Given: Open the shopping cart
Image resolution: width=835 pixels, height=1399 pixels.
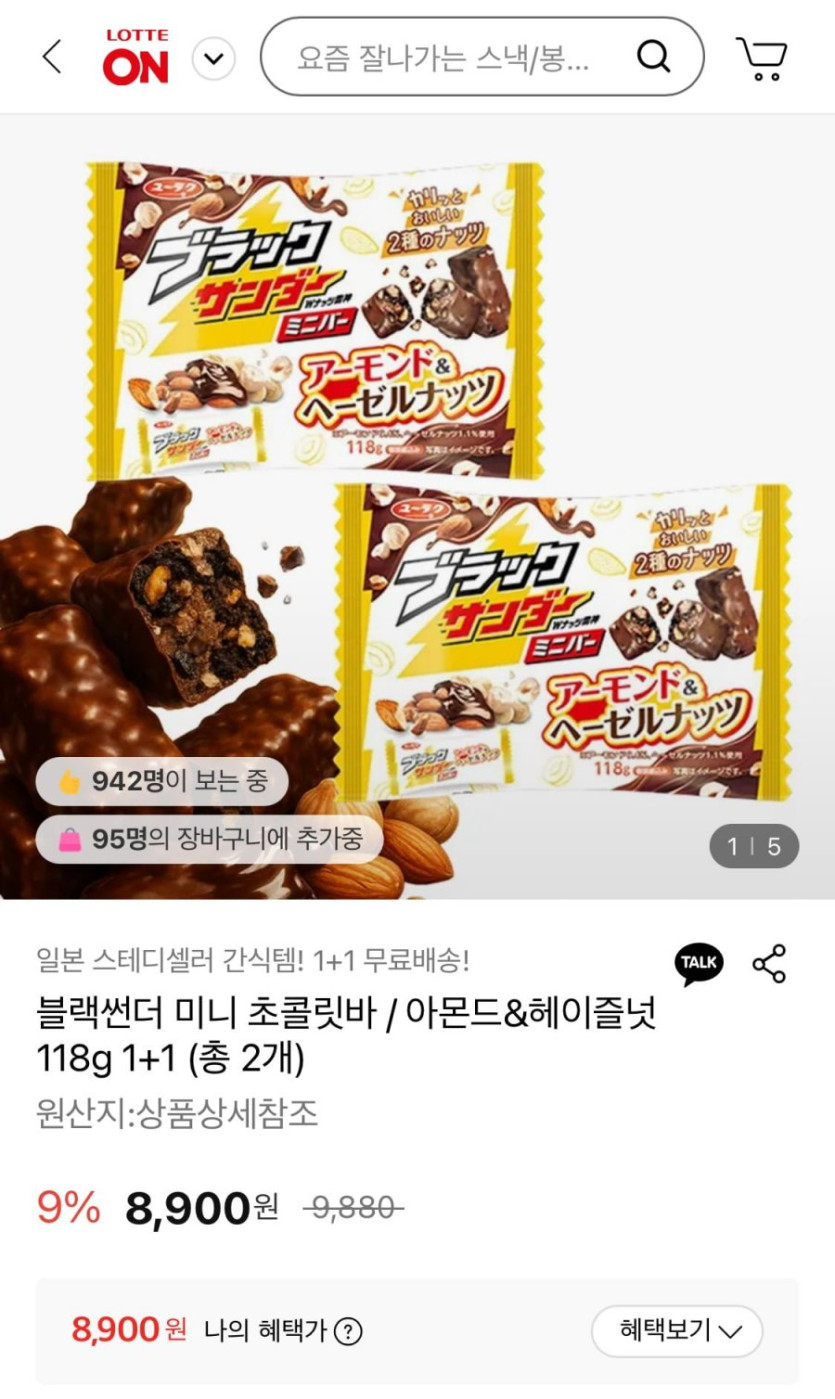Looking at the screenshot, I should coord(762,58).
